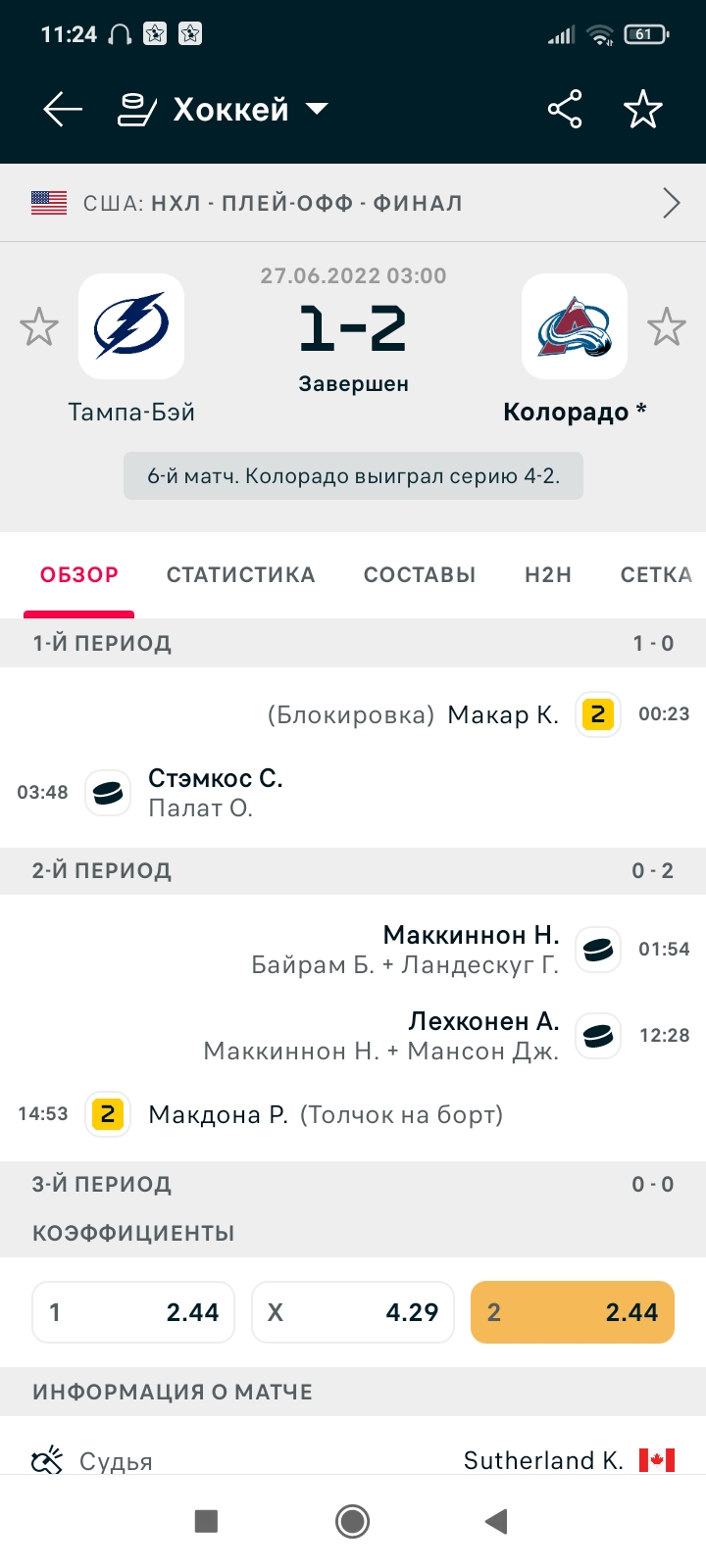
Task: Open the США: НХЛ - Плей-офф - Финал league row
Action: tap(353, 203)
